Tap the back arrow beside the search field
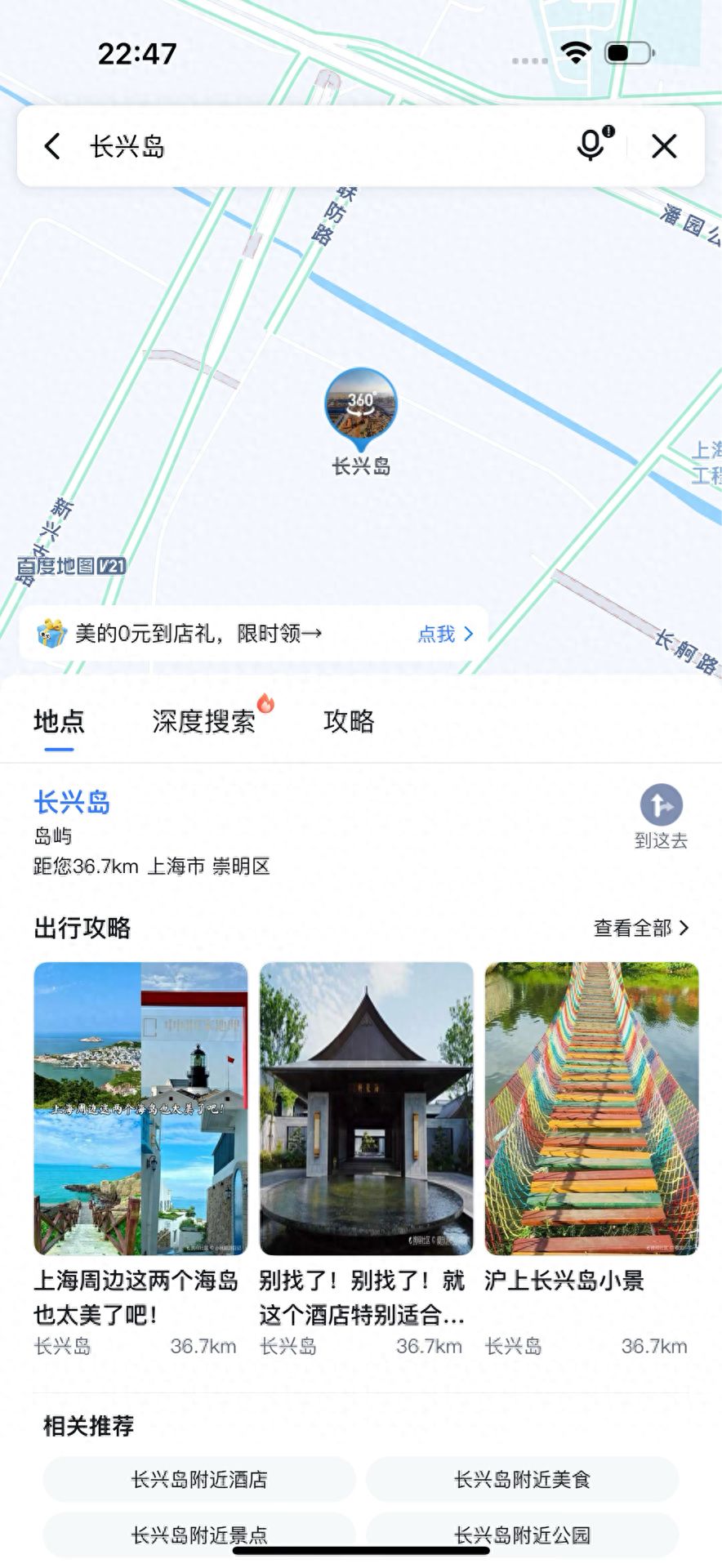722x1568 pixels. click(51, 145)
